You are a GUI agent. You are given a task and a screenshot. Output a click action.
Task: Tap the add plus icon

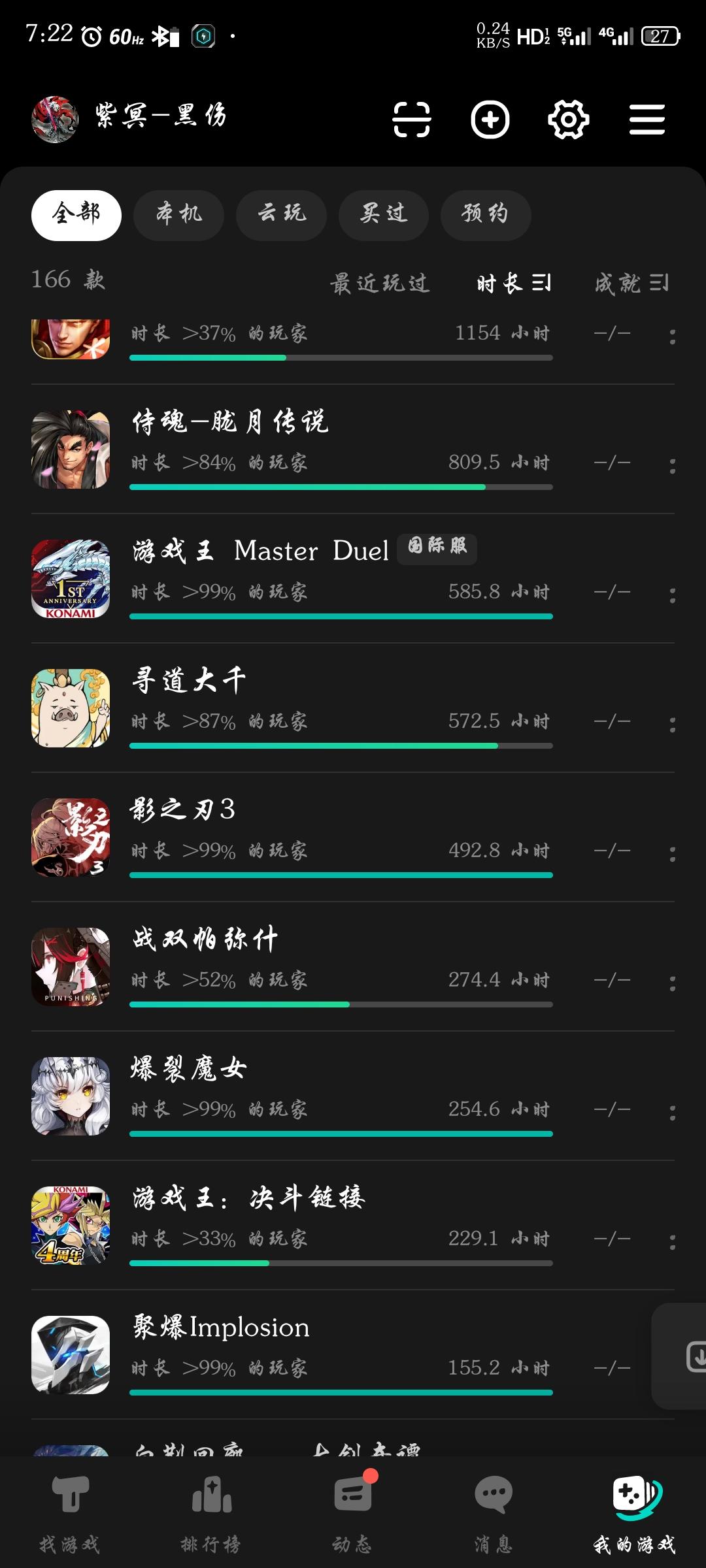pos(490,120)
